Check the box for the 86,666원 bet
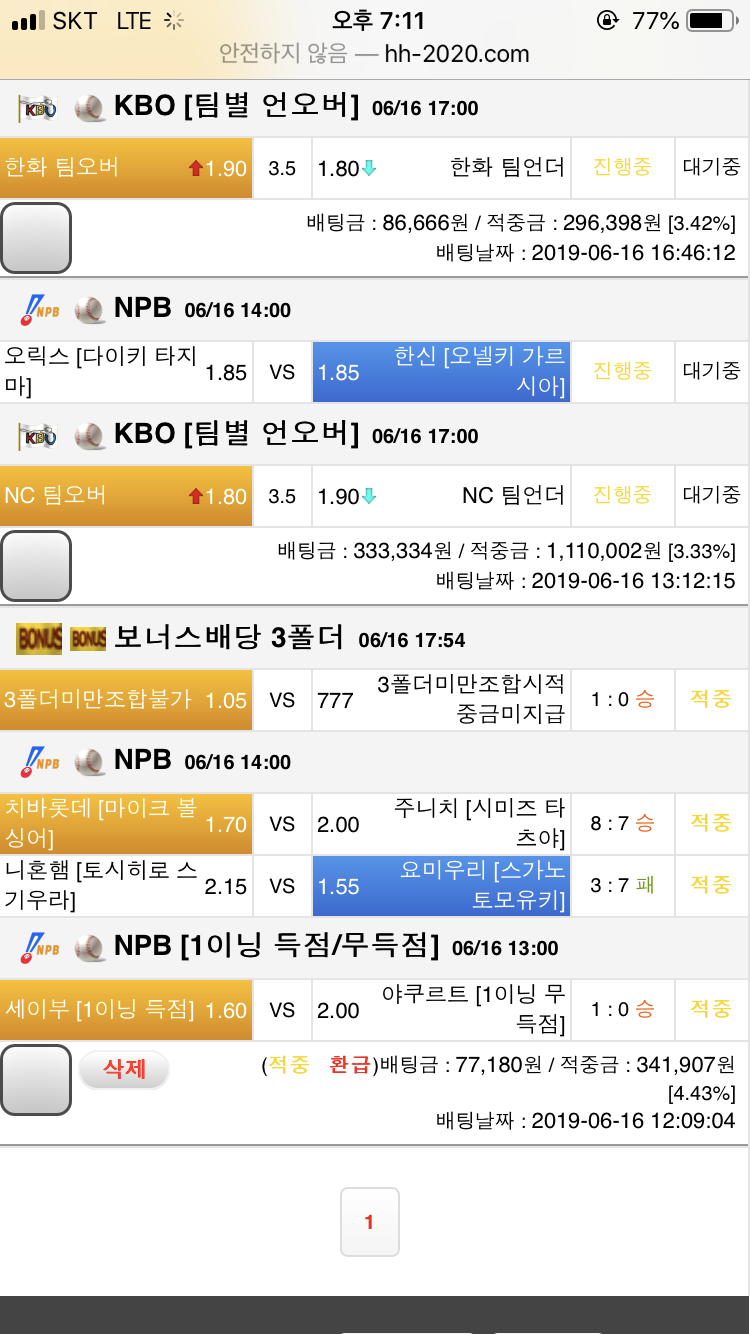Viewport: 750px width, 1334px height. 36,238
